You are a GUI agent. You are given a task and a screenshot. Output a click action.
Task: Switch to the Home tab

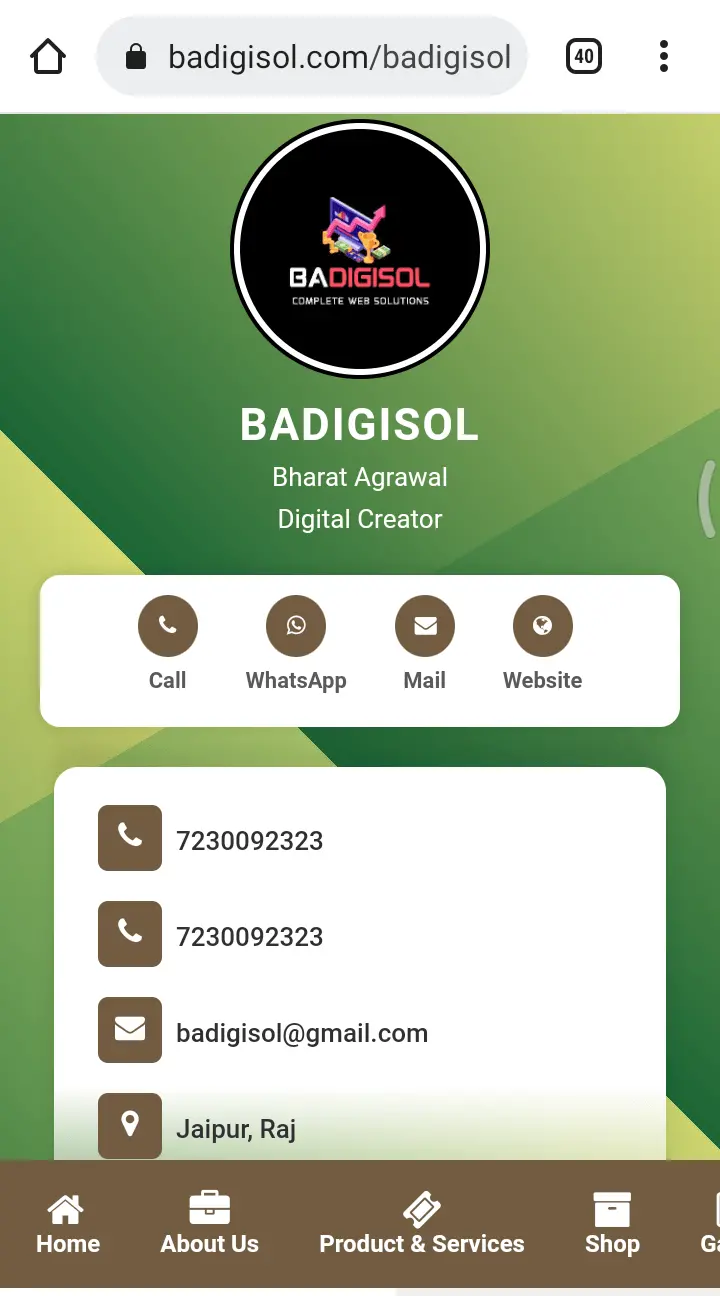(68, 1224)
